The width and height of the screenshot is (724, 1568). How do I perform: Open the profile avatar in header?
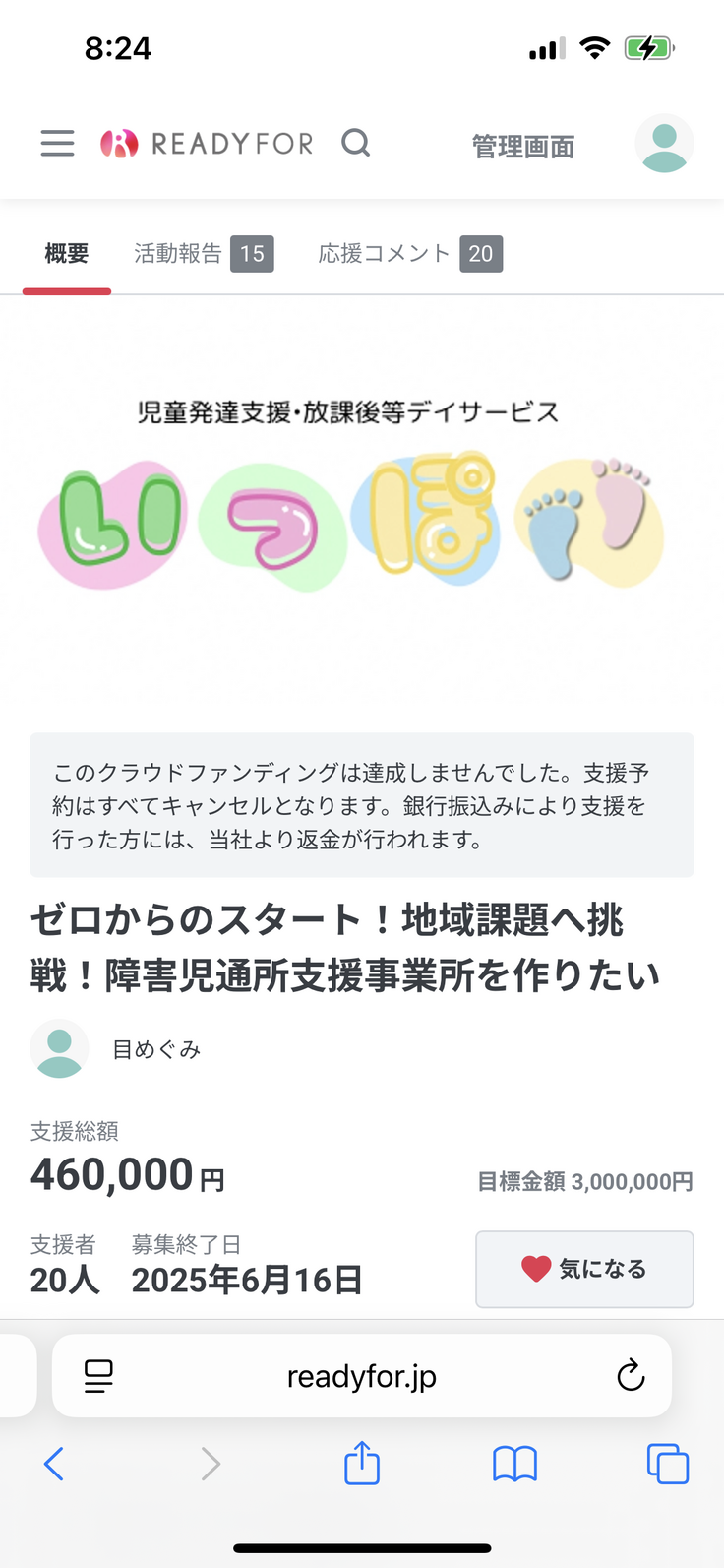[664, 144]
